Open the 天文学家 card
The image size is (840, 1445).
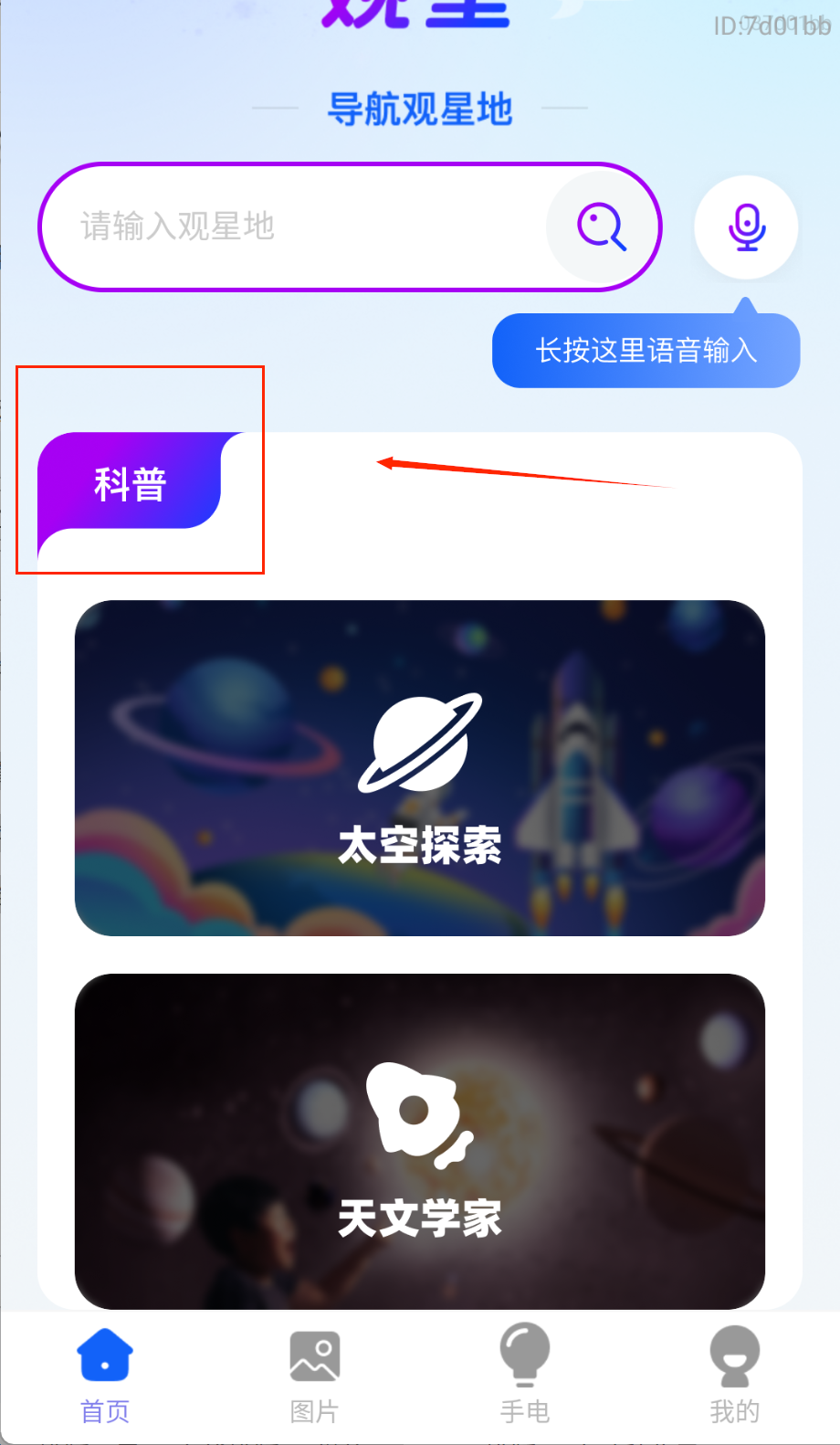tap(419, 1140)
